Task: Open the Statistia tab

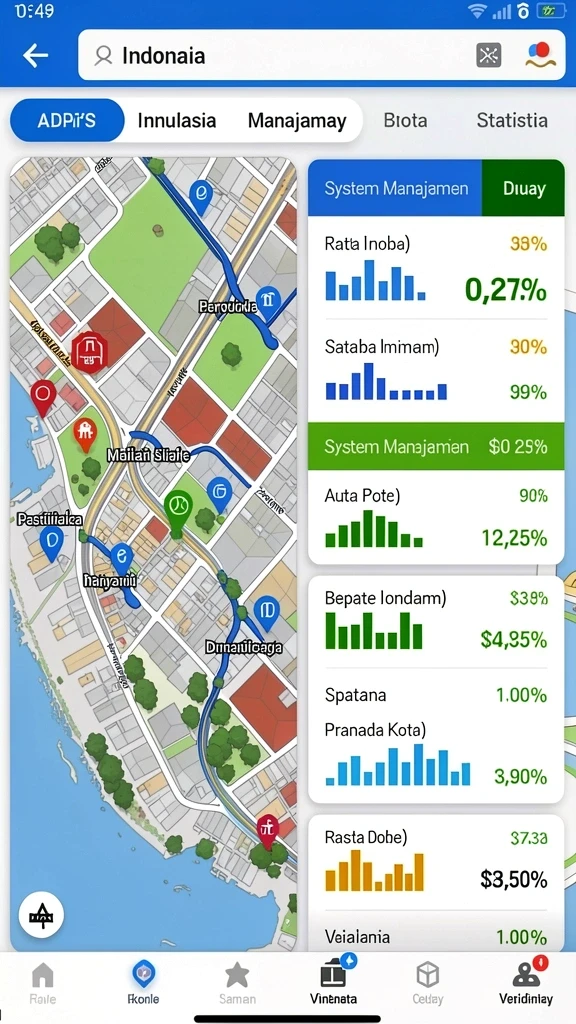Action: coord(512,120)
